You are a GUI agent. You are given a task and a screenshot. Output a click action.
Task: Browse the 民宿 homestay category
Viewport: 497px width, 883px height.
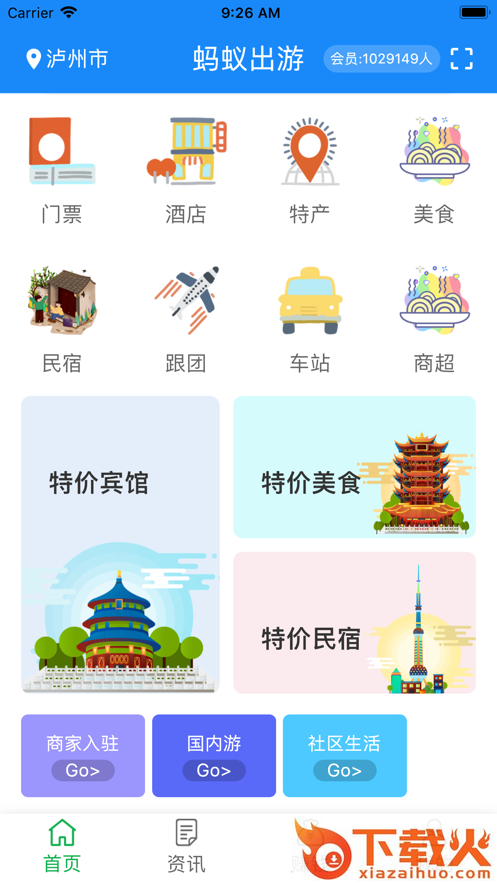(62, 319)
